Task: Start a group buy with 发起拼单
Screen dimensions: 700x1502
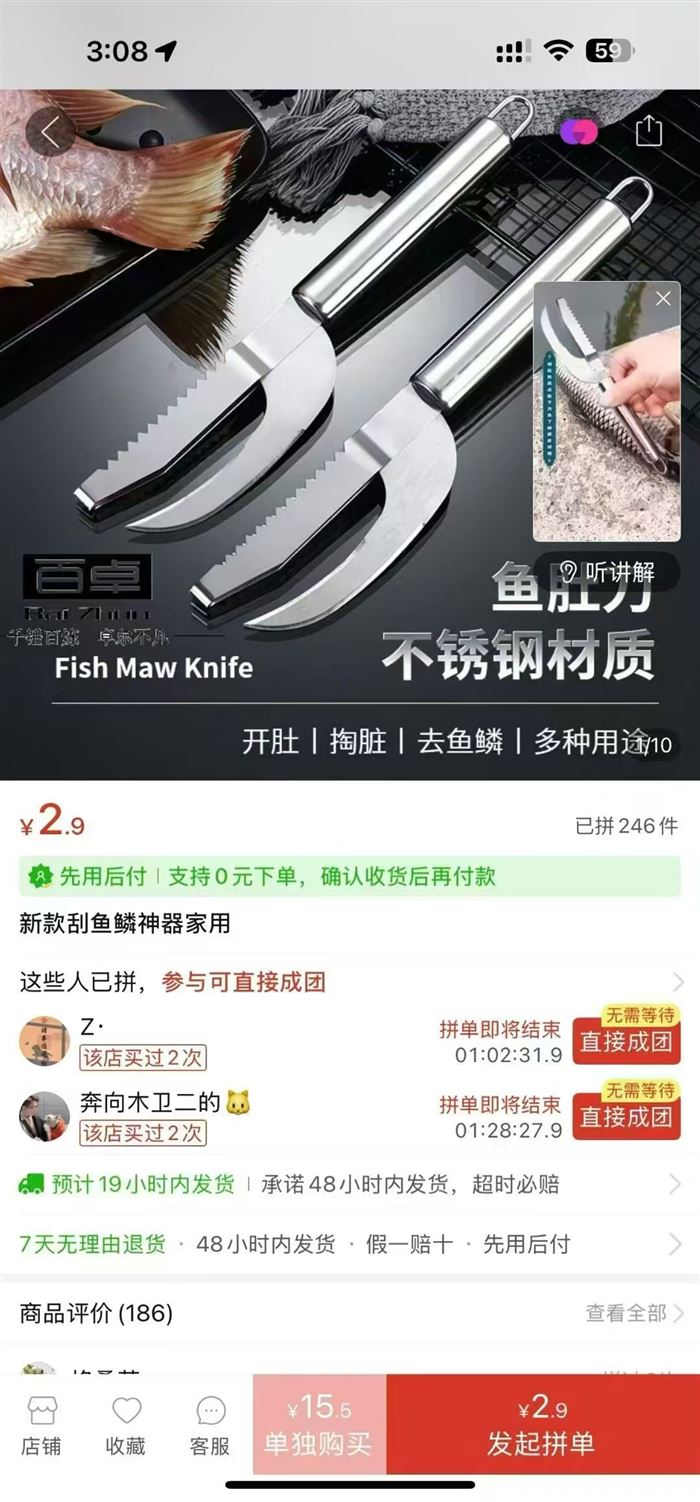Action: point(542,1425)
